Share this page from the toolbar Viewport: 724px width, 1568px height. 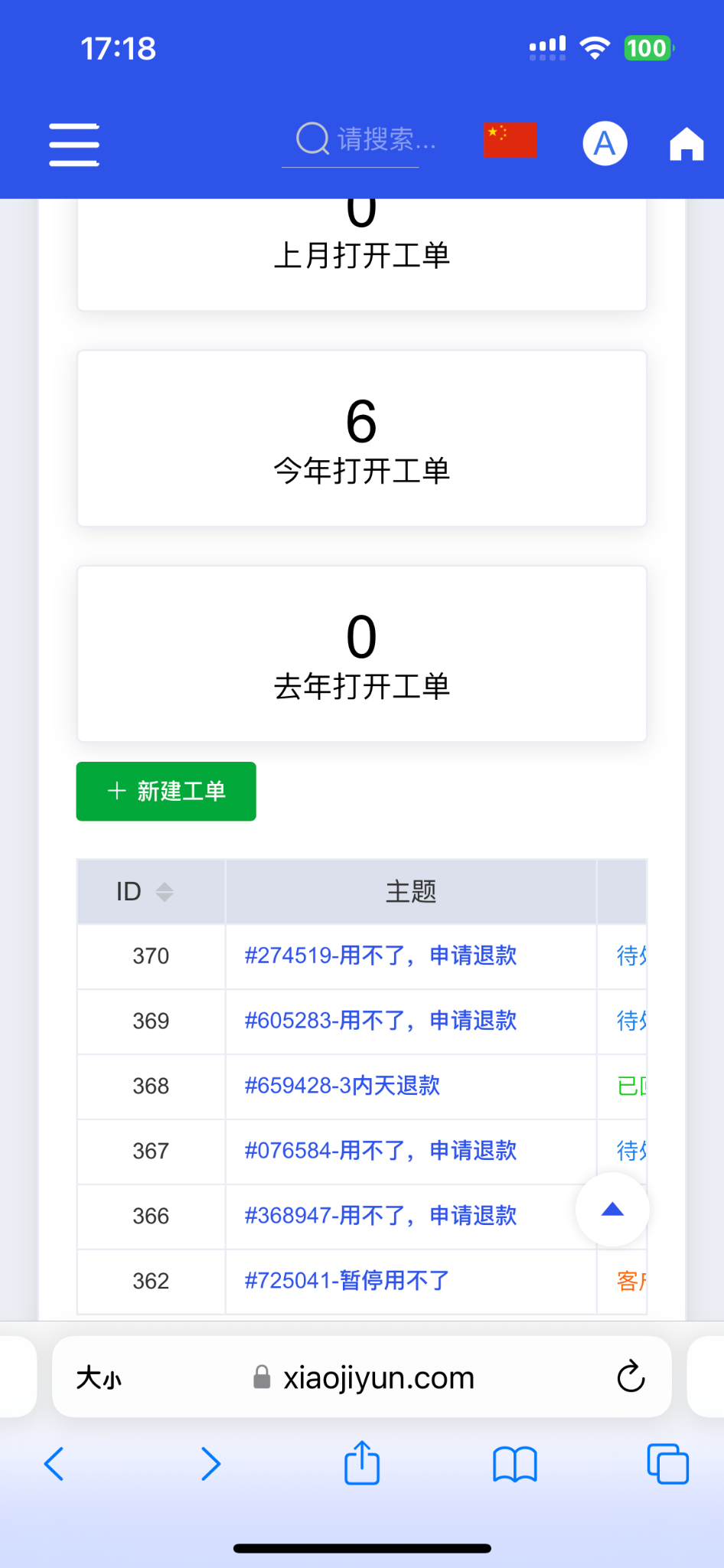pyautogui.click(x=362, y=1464)
